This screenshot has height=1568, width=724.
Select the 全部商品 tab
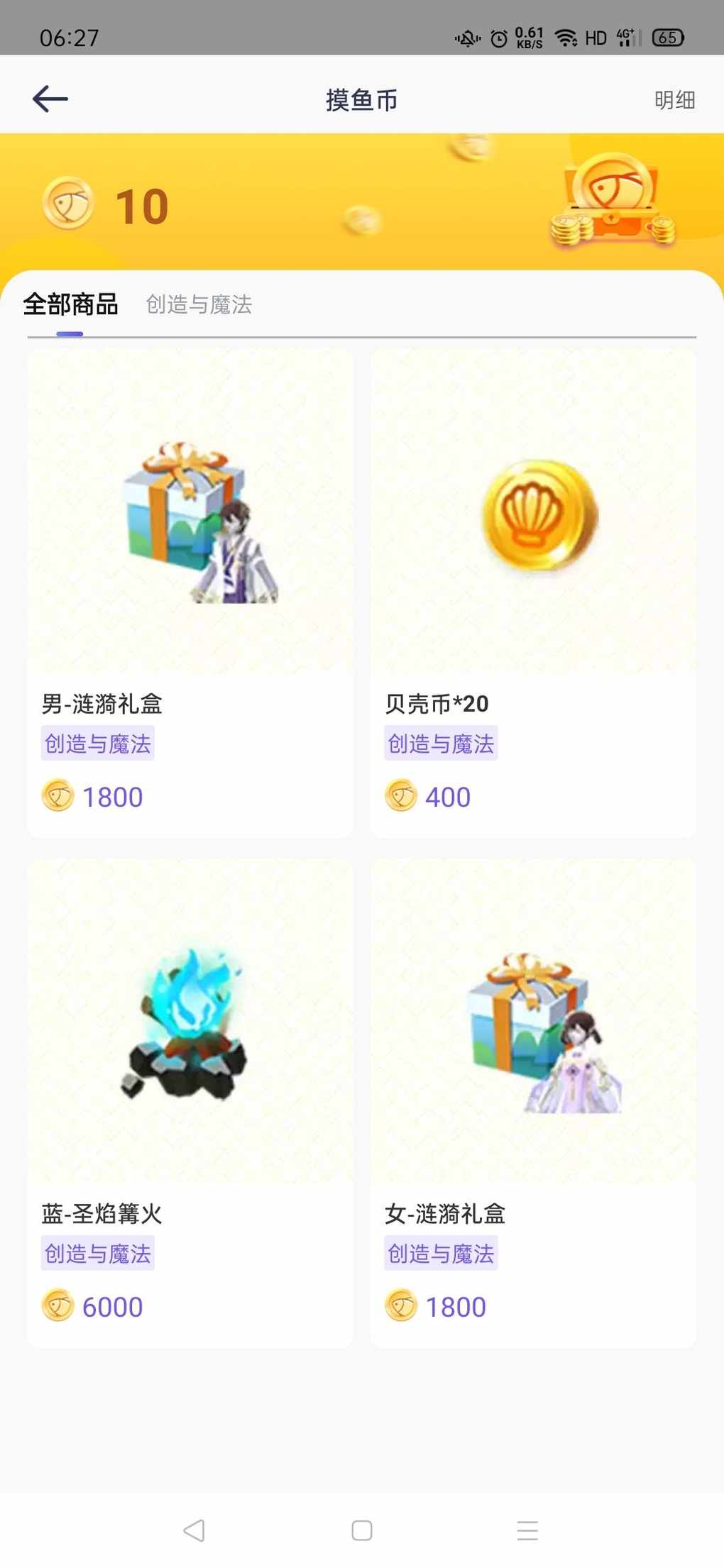click(x=70, y=304)
